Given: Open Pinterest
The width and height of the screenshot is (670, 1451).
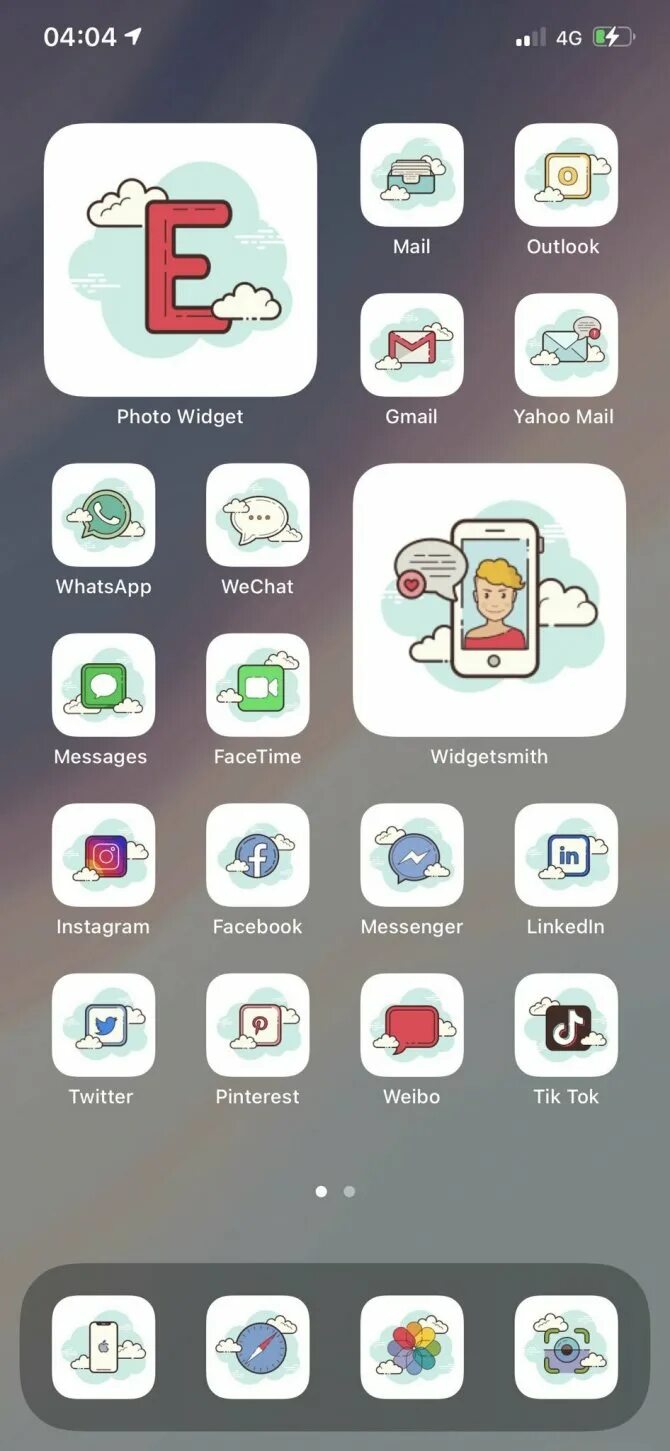Looking at the screenshot, I should [x=258, y=1025].
